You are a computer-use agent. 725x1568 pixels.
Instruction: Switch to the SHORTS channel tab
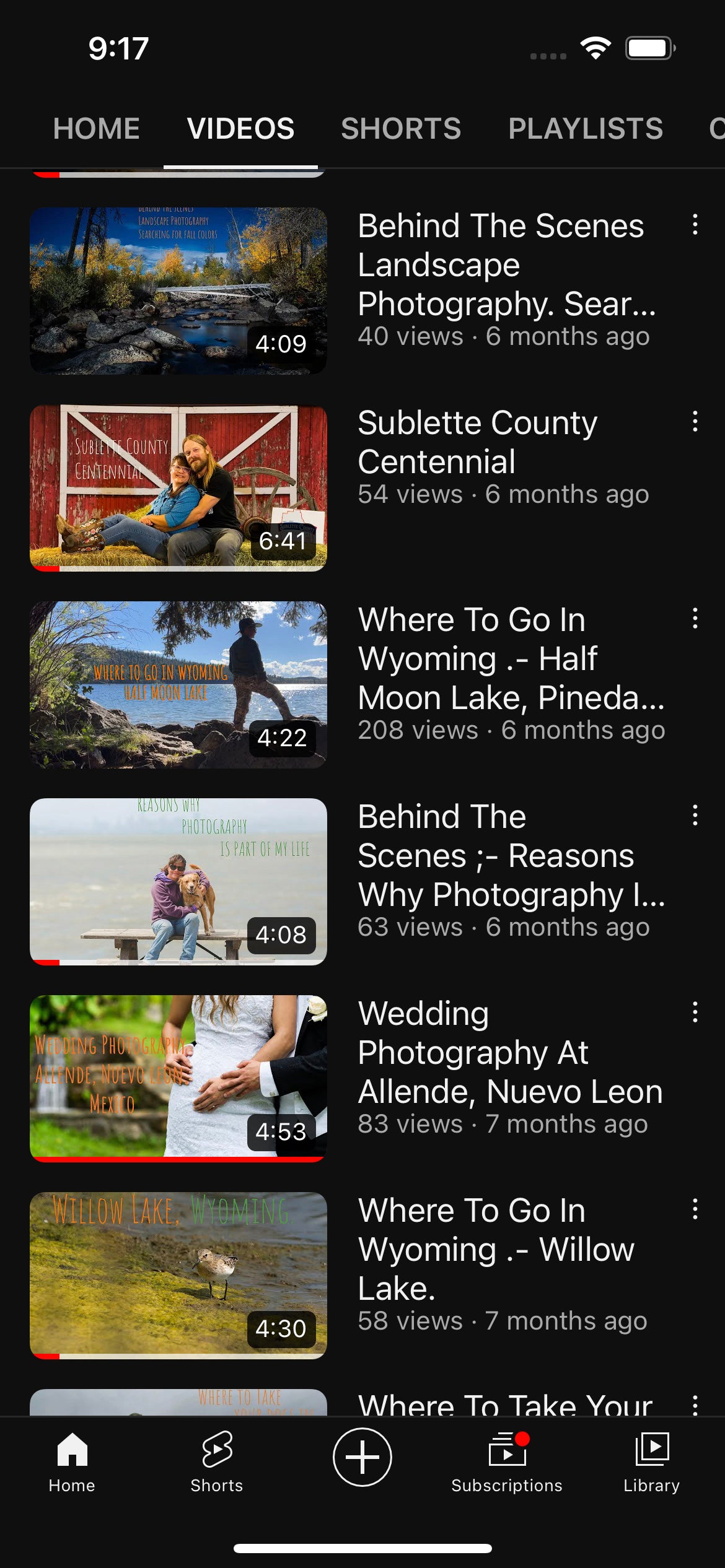coord(401,129)
